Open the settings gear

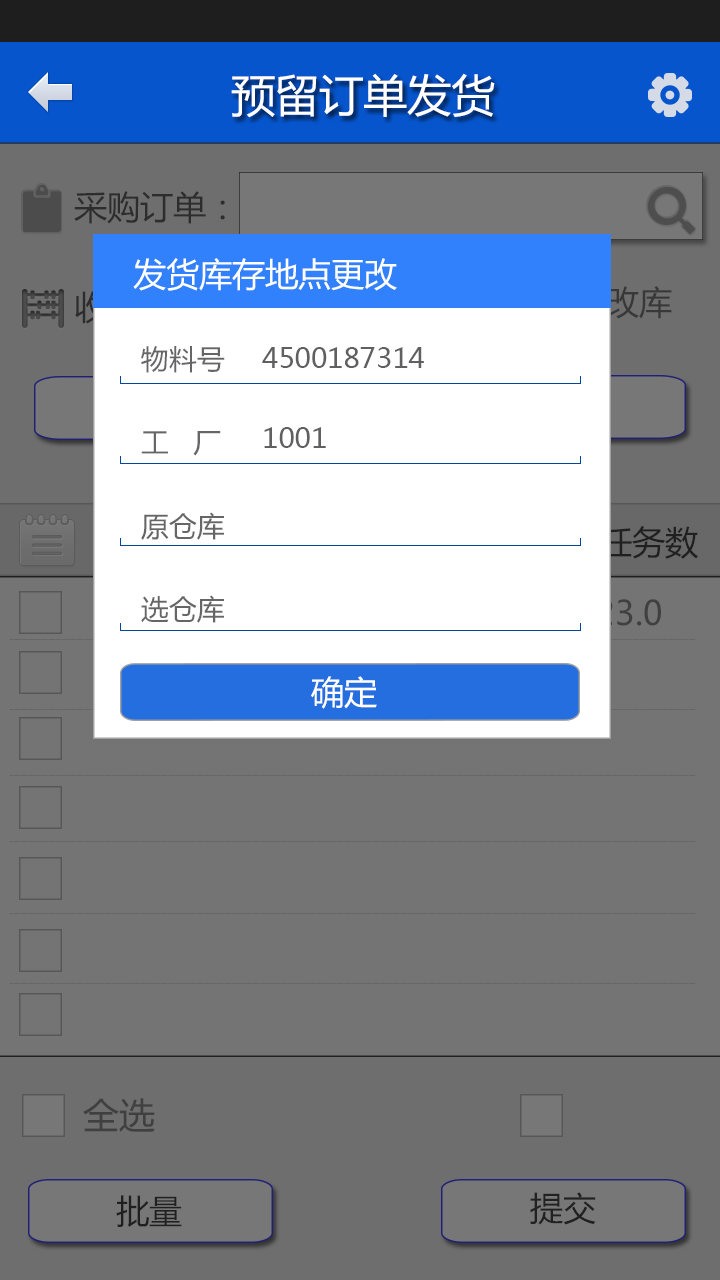coord(669,95)
